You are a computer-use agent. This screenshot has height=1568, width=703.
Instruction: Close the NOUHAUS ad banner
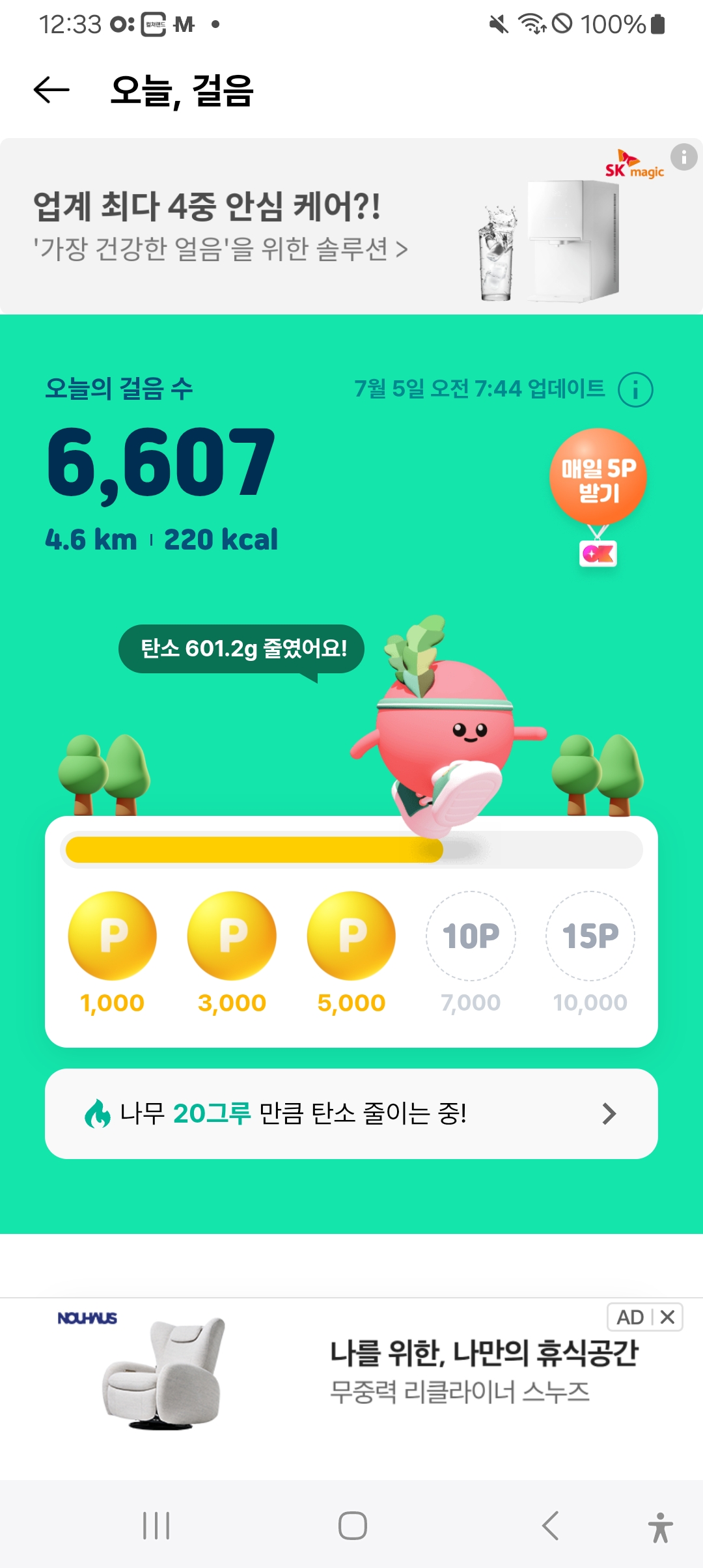[667, 1317]
